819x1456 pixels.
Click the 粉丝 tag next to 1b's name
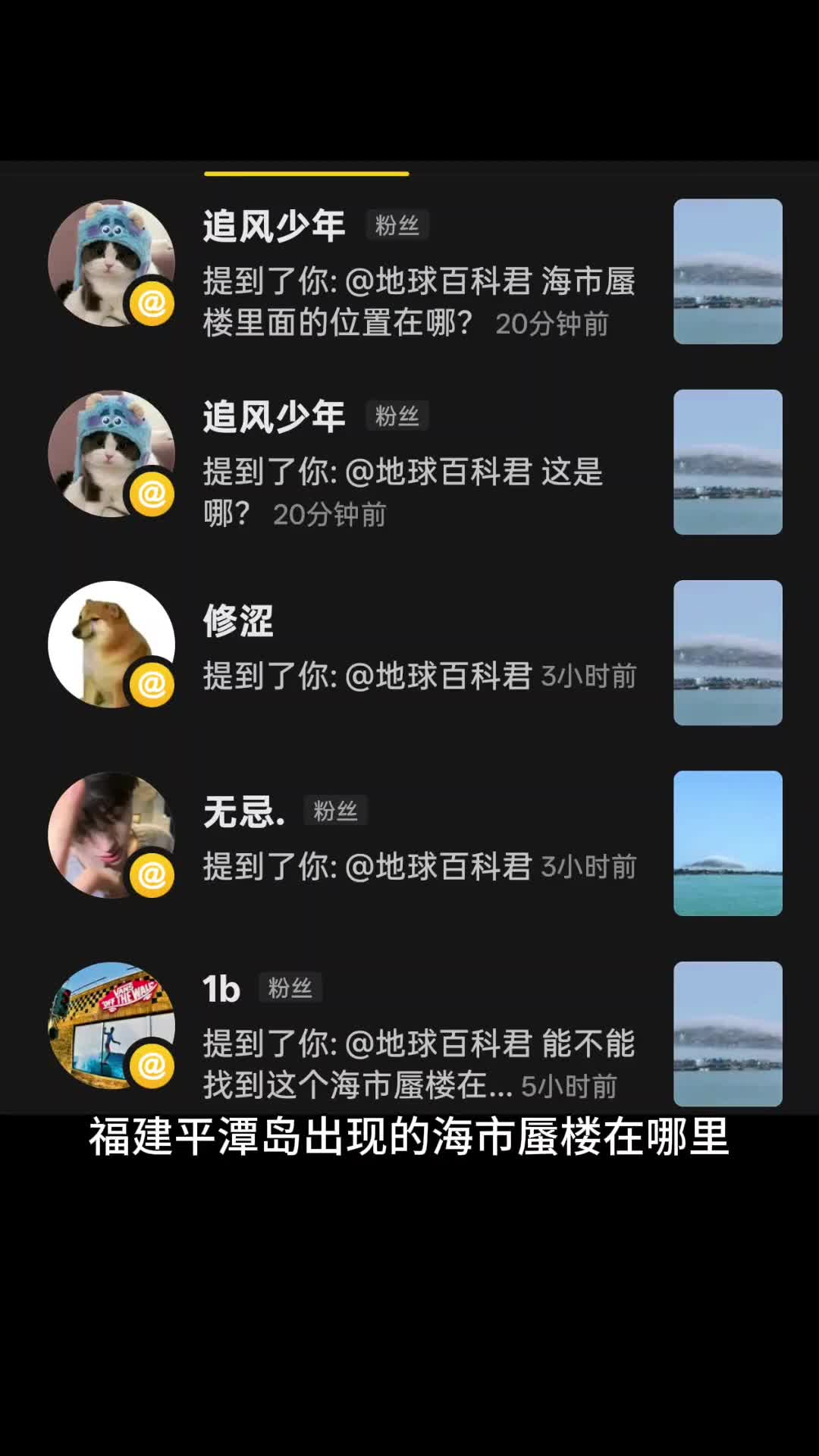290,987
